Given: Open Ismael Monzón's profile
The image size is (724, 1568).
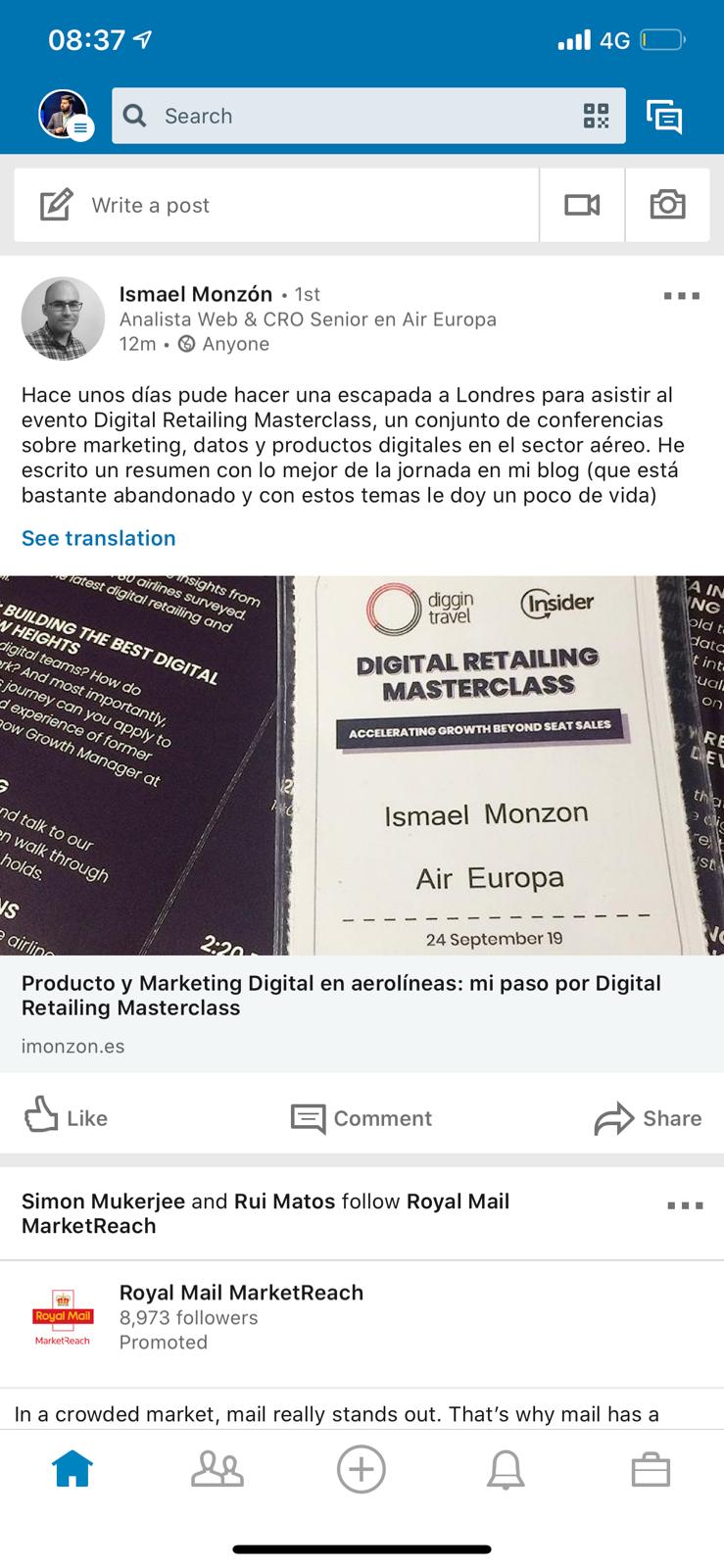Looking at the screenshot, I should click(x=195, y=294).
